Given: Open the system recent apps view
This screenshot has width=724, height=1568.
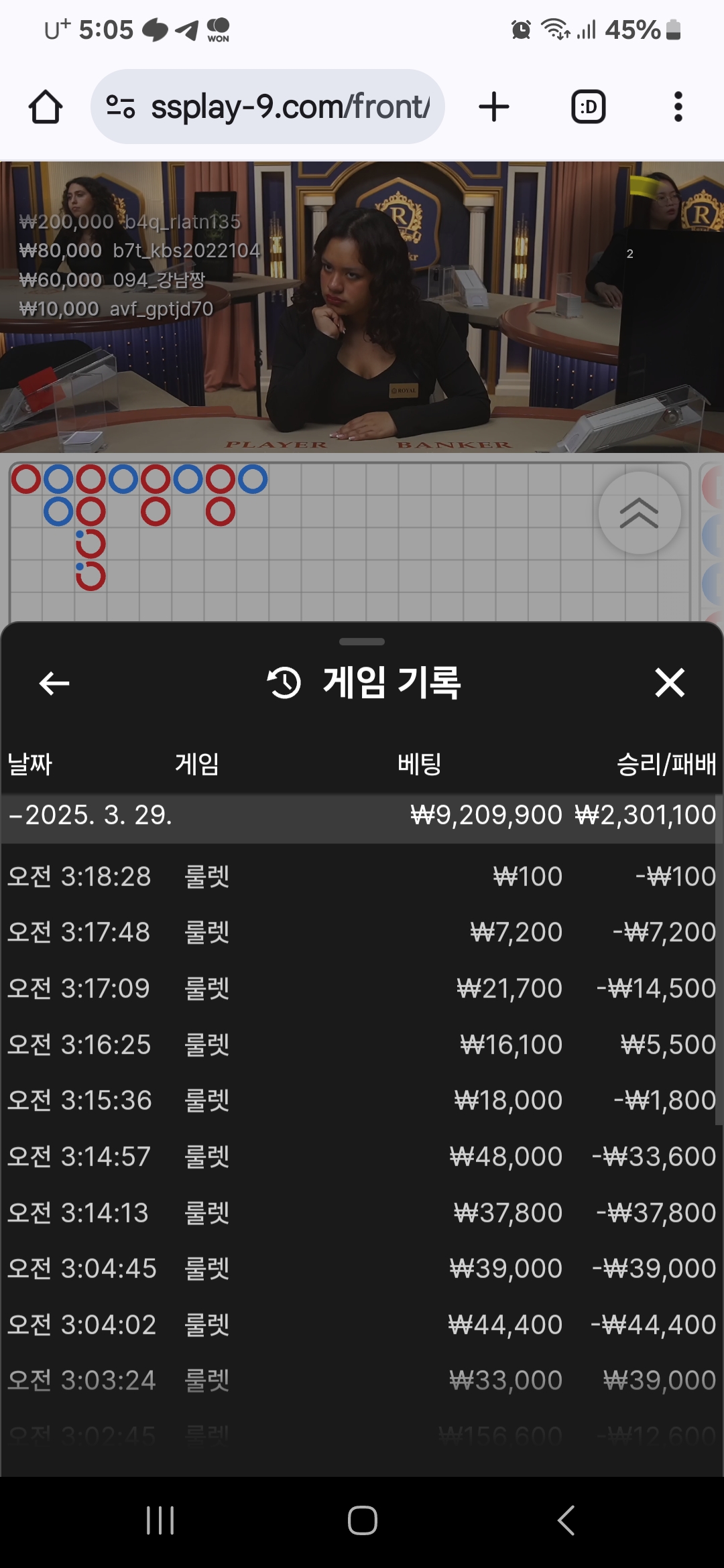Looking at the screenshot, I should pyautogui.click(x=160, y=1520).
